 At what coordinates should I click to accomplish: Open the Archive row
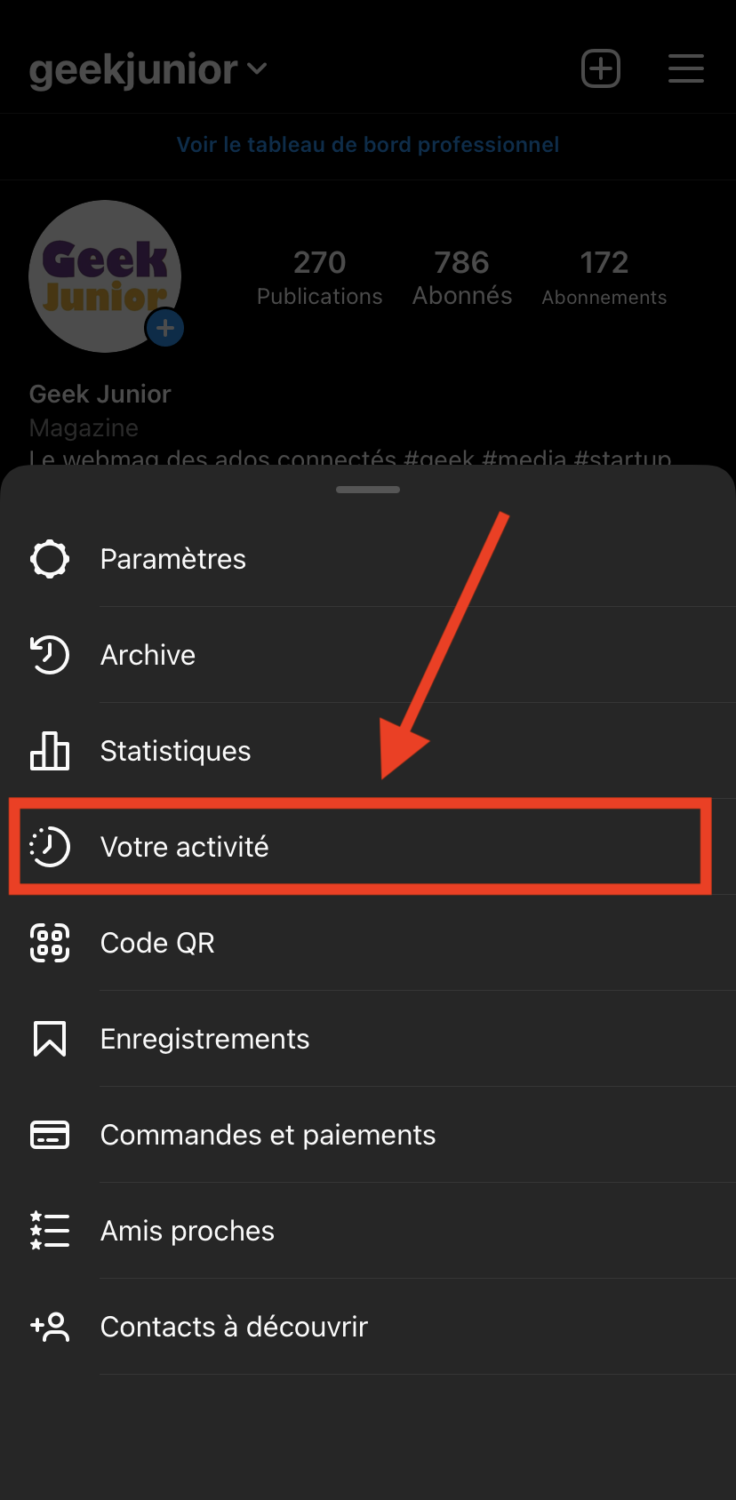point(148,655)
